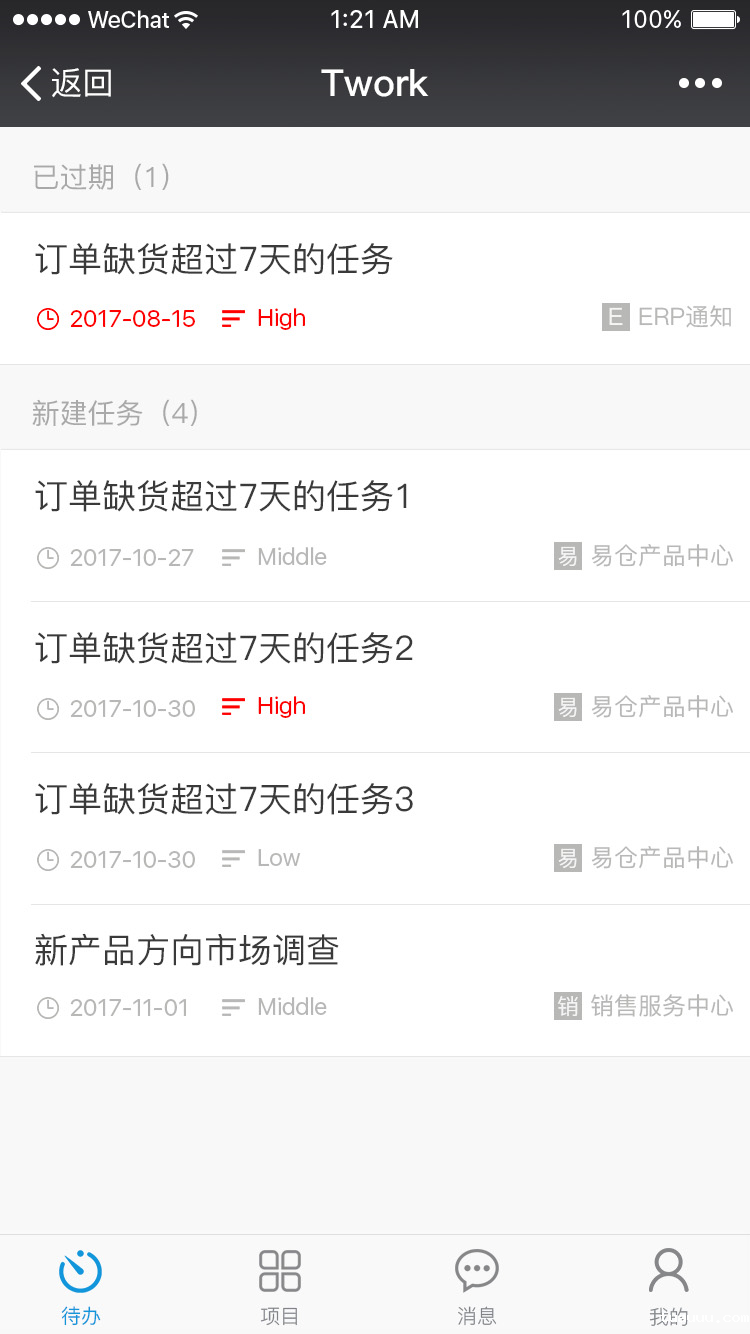
Task: Open the three-dot overflow menu
Action: click(700, 84)
